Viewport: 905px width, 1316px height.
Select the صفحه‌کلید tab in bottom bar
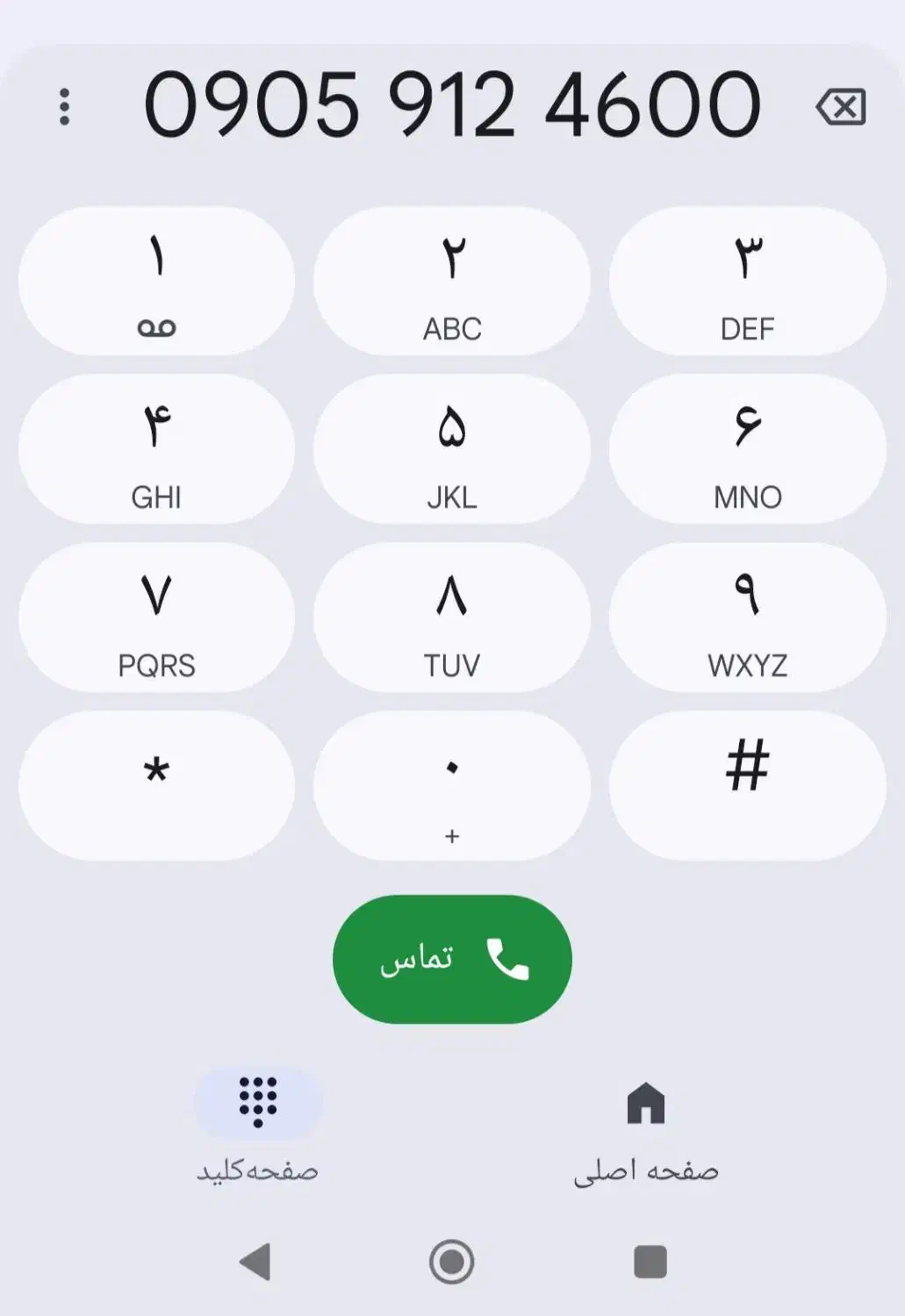coord(257,1132)
